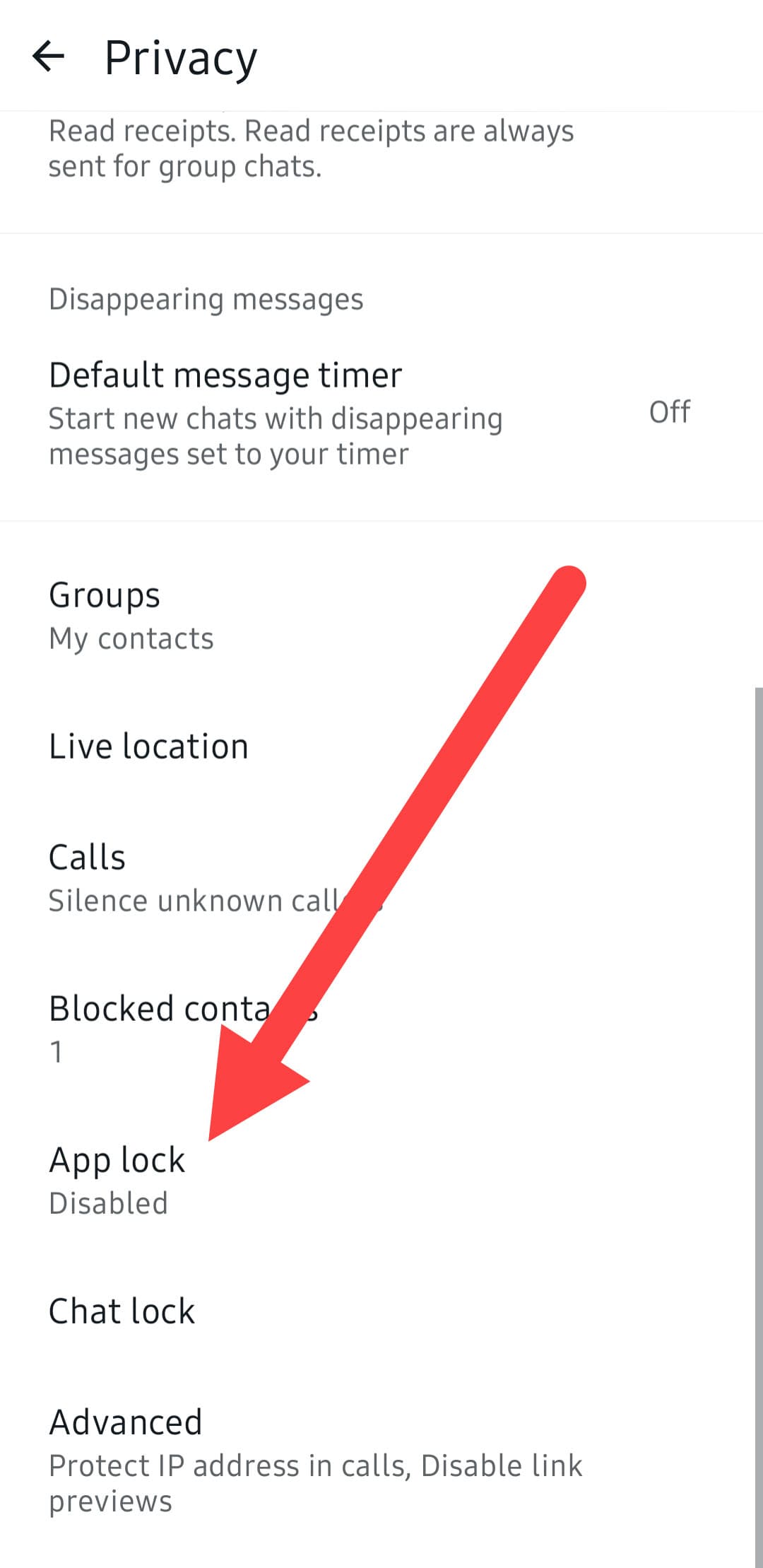
Task: Open the Live location setting
Action: click(148, 744)
